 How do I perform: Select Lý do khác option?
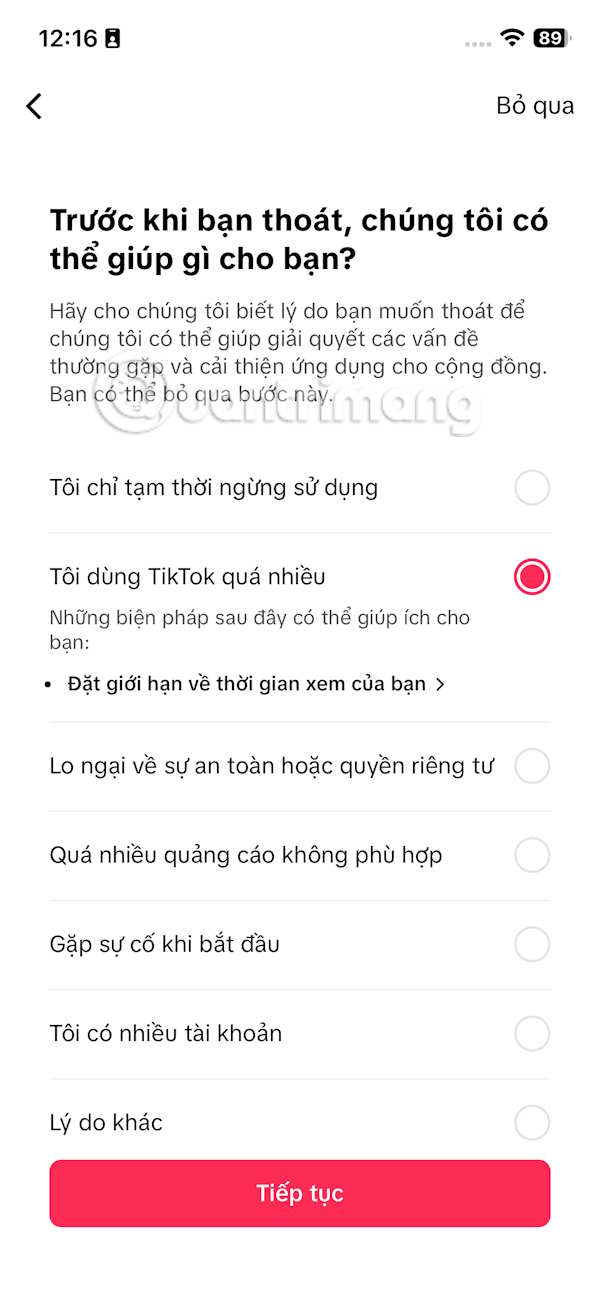tap(531, 1122)
